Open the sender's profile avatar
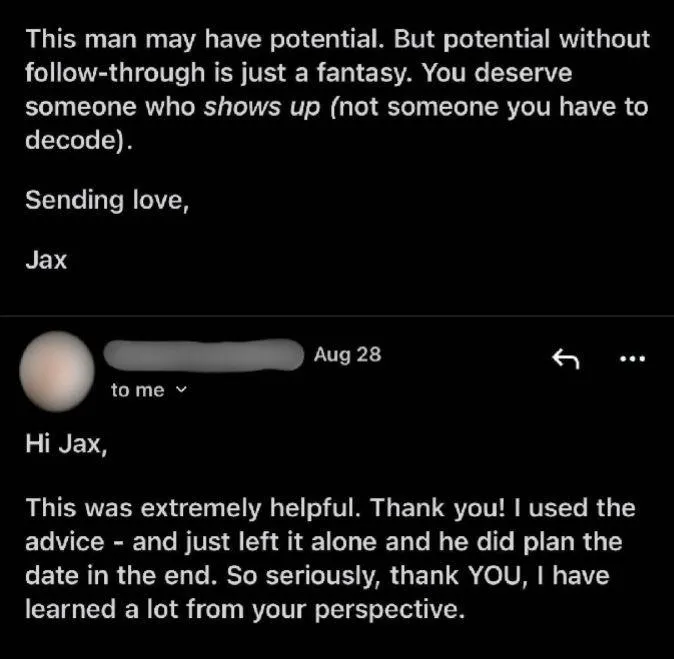This screenshot has width=674, height=659. 57,371
